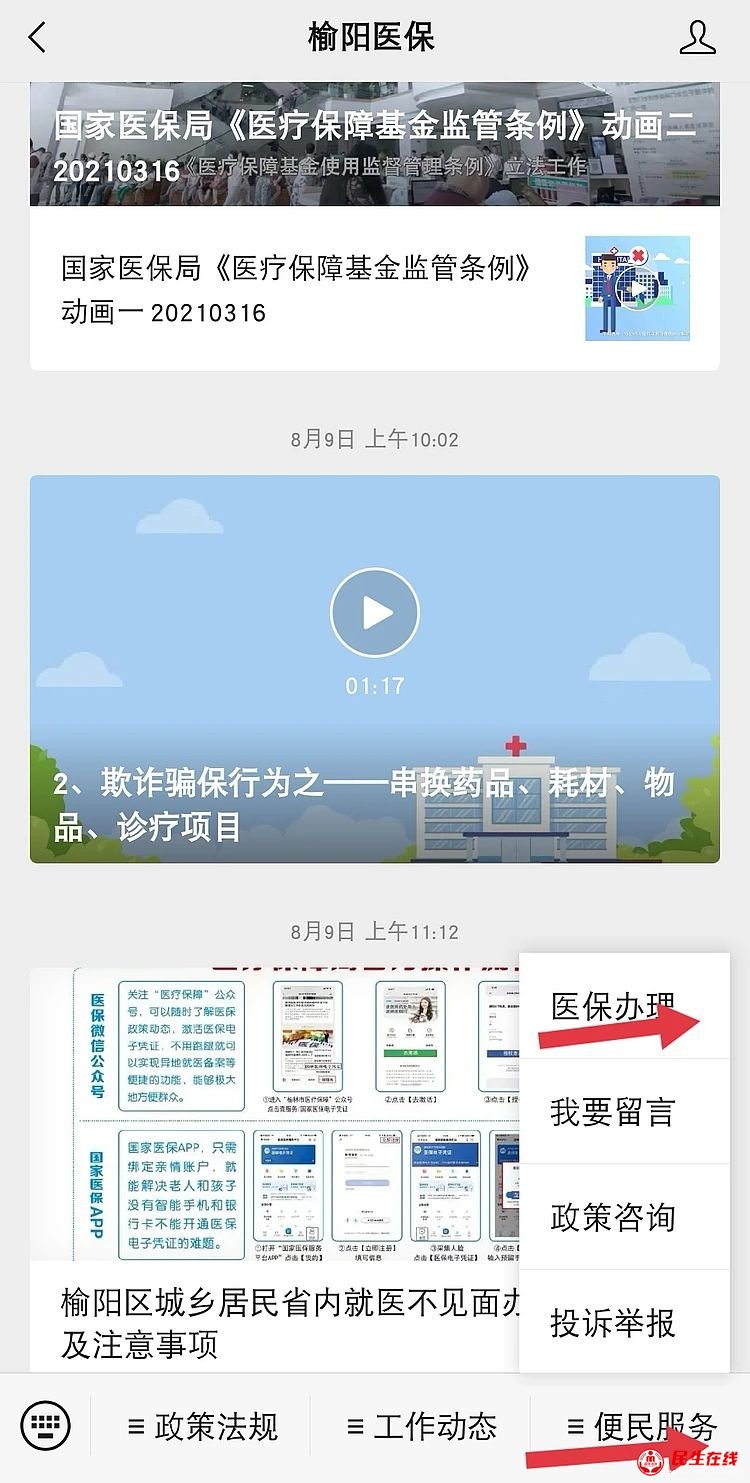Viewport: 750px width, 1483px height.
Task: Select 医保办理 from the popup menu
Action: point(624,1006)
